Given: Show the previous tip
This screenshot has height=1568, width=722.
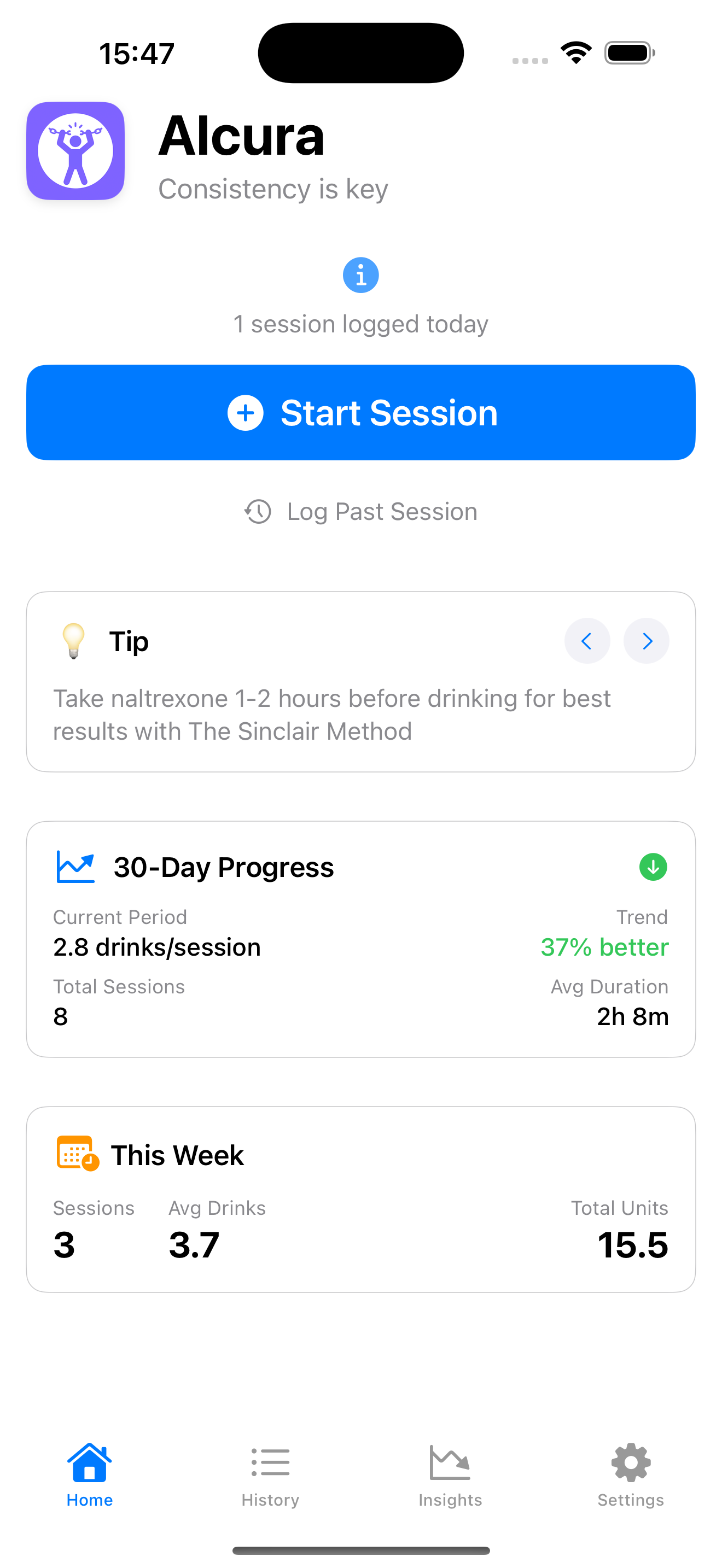Looking at the screenshot, I should [x=587, y=641].
